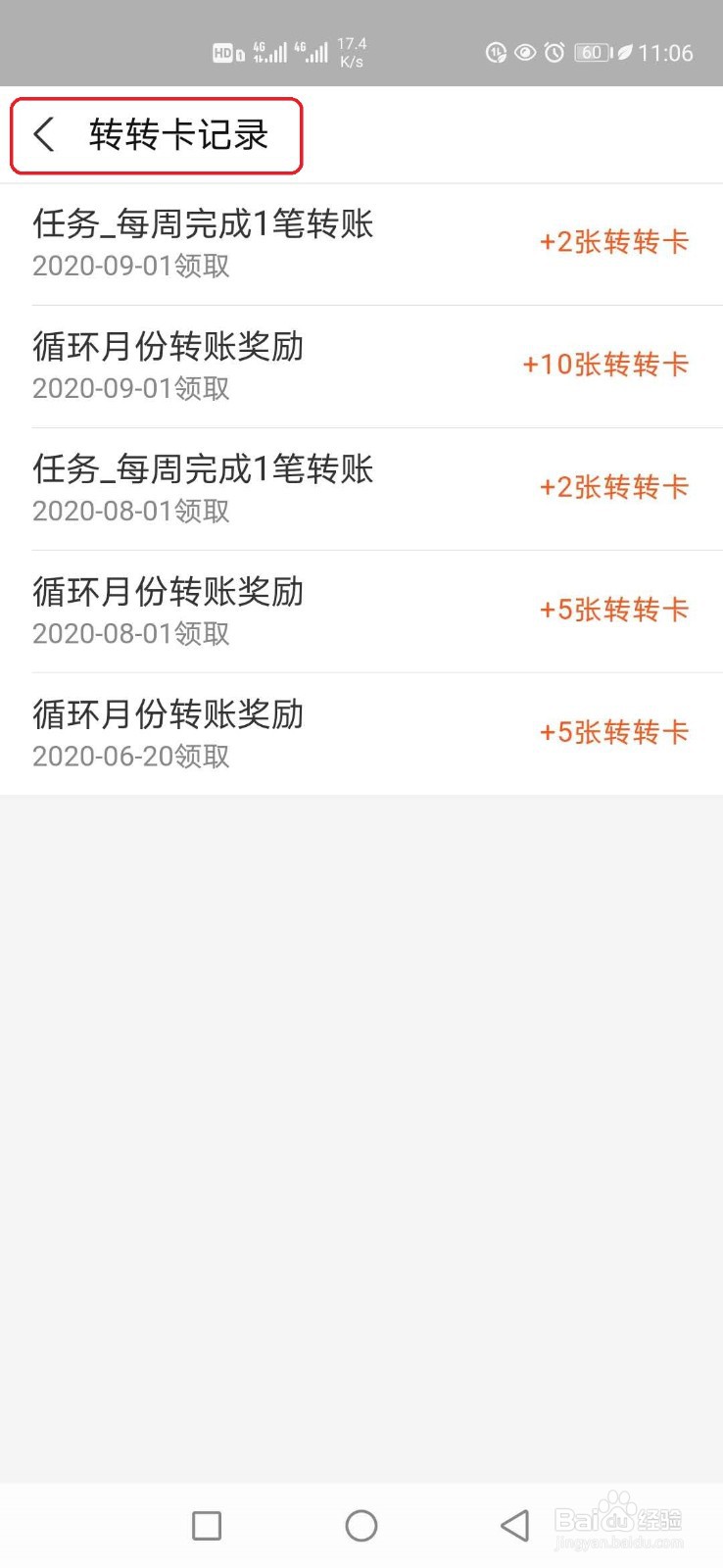Open the recent apps overview
The height and width of the screenshot is (1568, 723).
[x=207, y=1525]
